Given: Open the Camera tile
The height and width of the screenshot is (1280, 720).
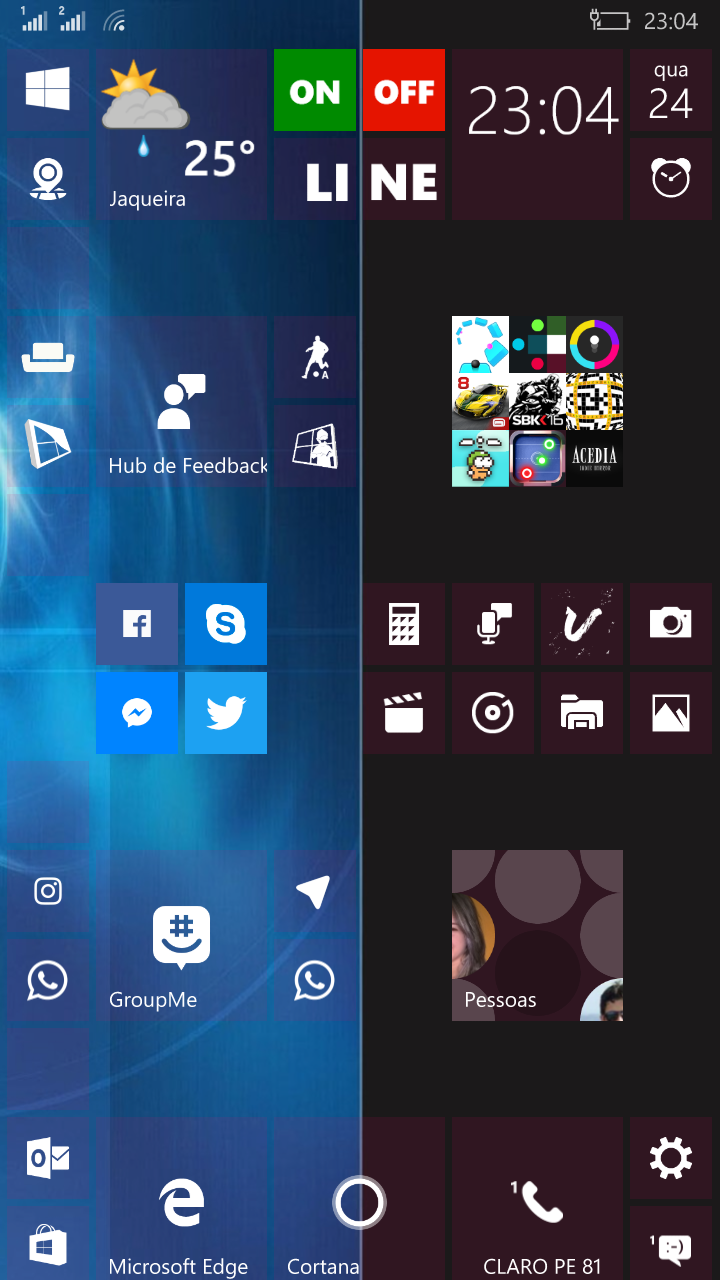Looking at the screenshot, I should (671, 624).
